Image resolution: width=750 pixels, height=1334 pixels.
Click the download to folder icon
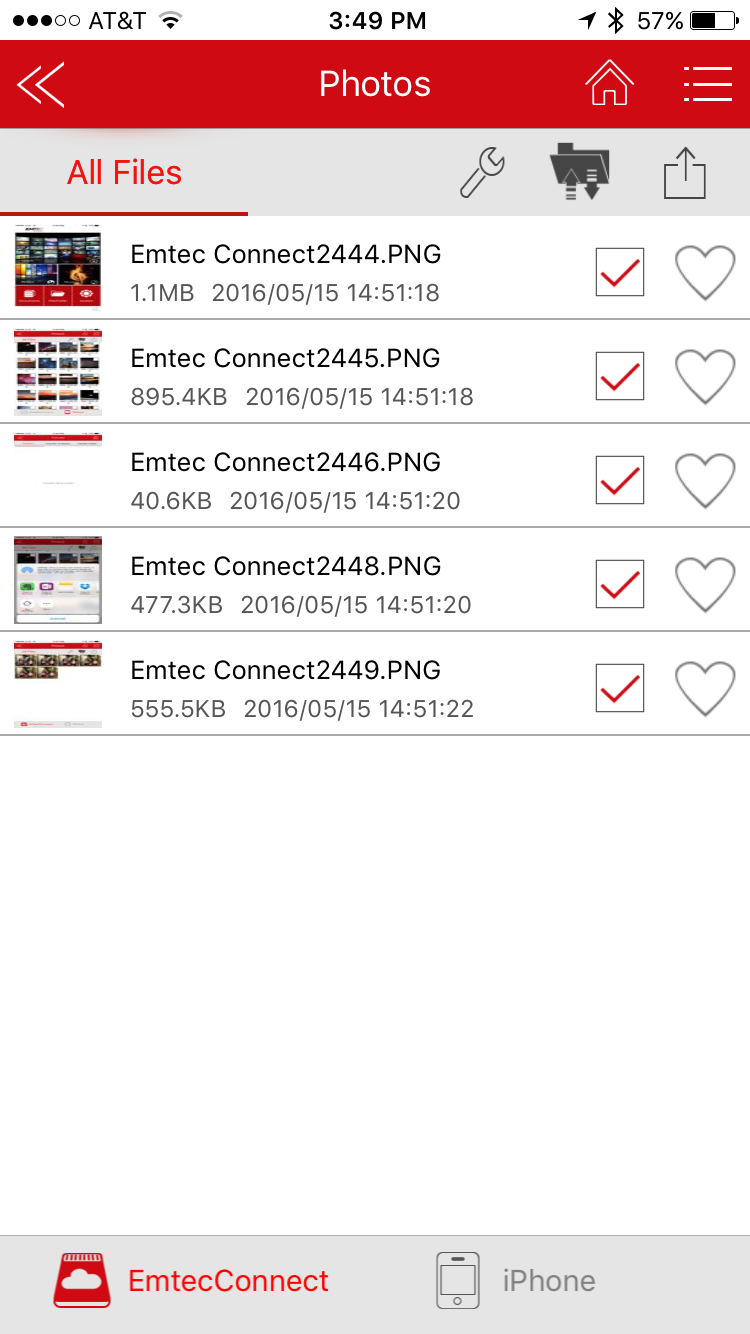[x=578, y=172]
